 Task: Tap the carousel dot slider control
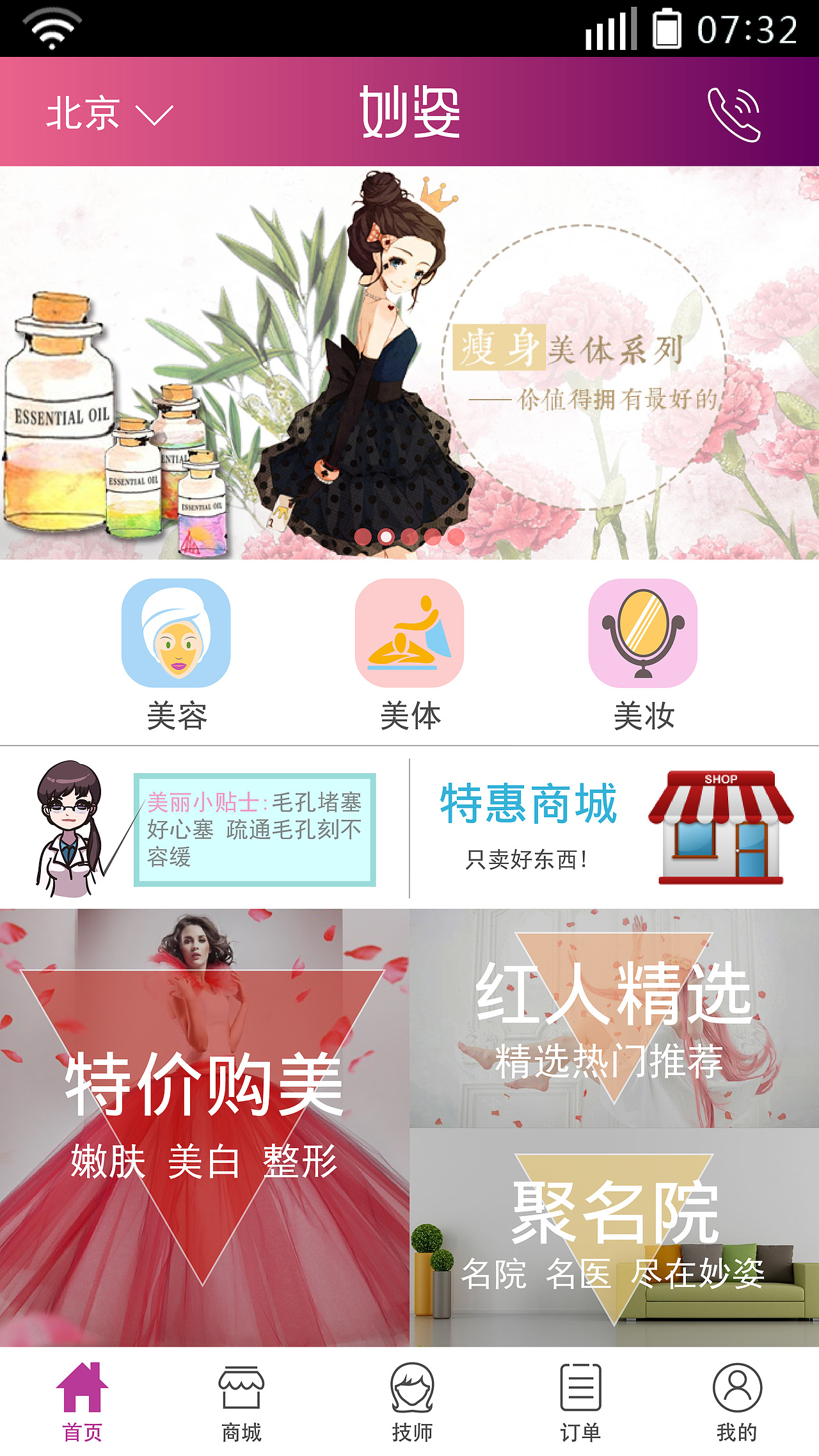click(409, 536)
